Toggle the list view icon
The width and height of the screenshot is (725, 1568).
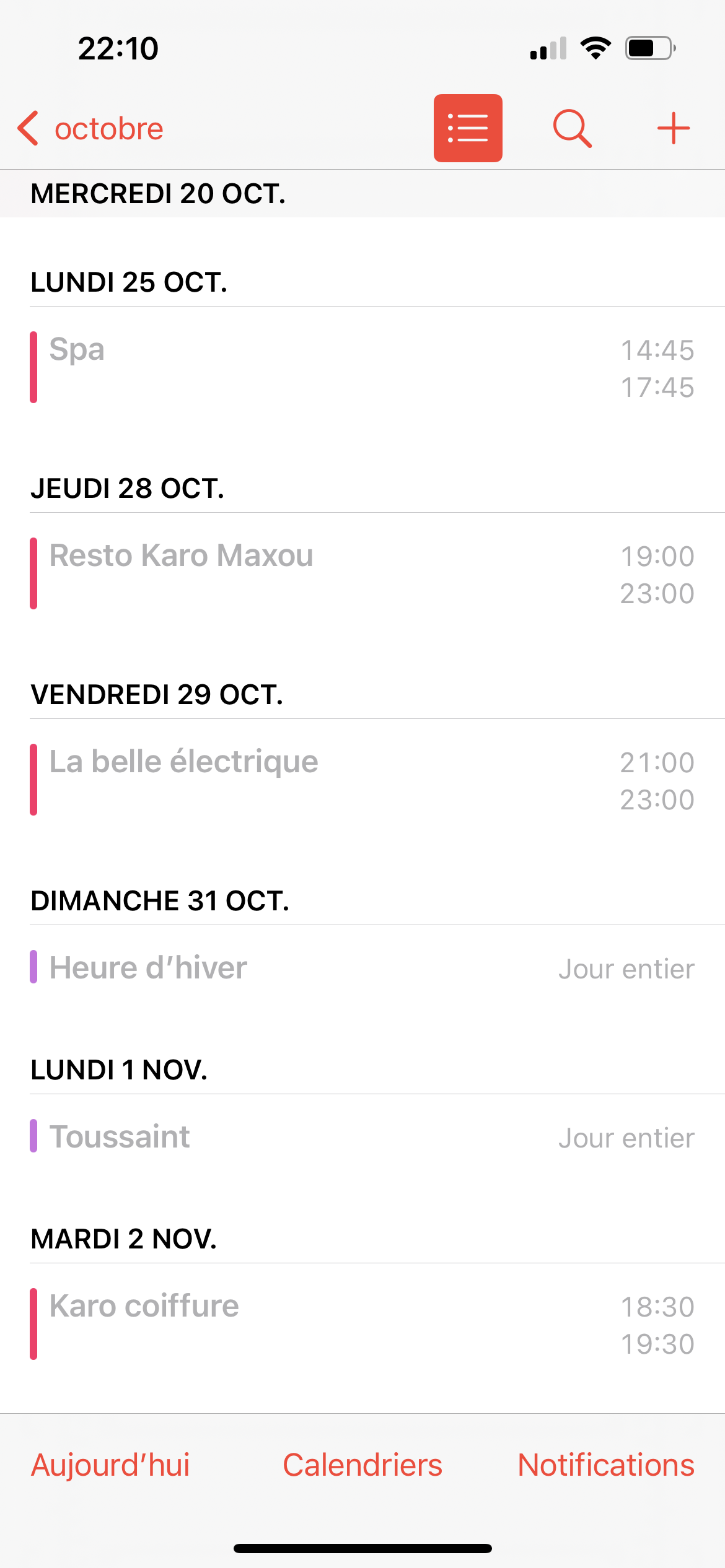click(x=468, y=128)
